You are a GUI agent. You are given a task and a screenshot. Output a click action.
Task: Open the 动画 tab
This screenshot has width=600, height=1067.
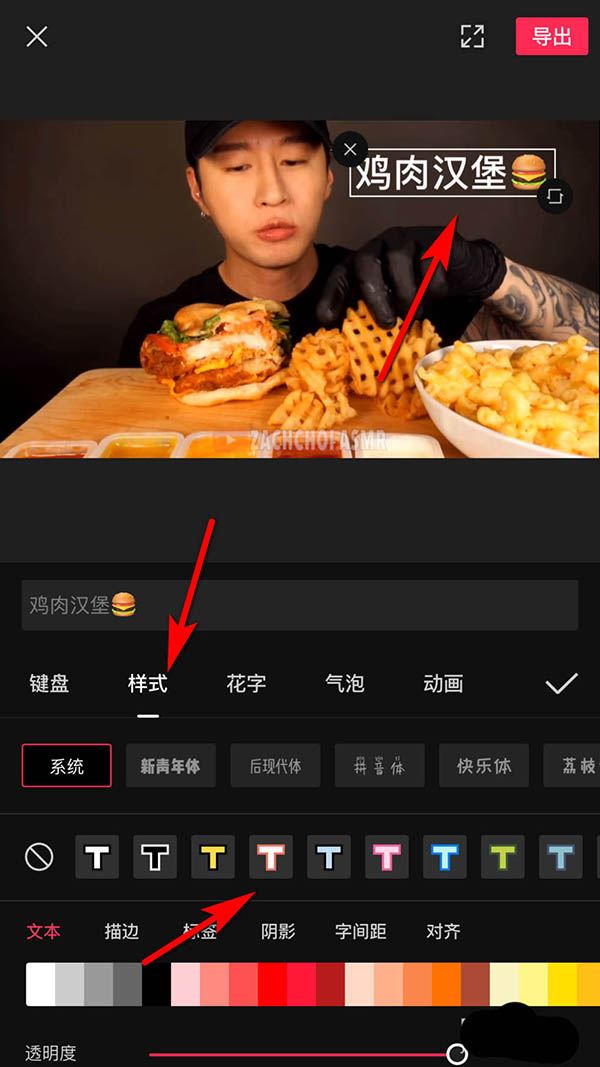click(443, 684)
